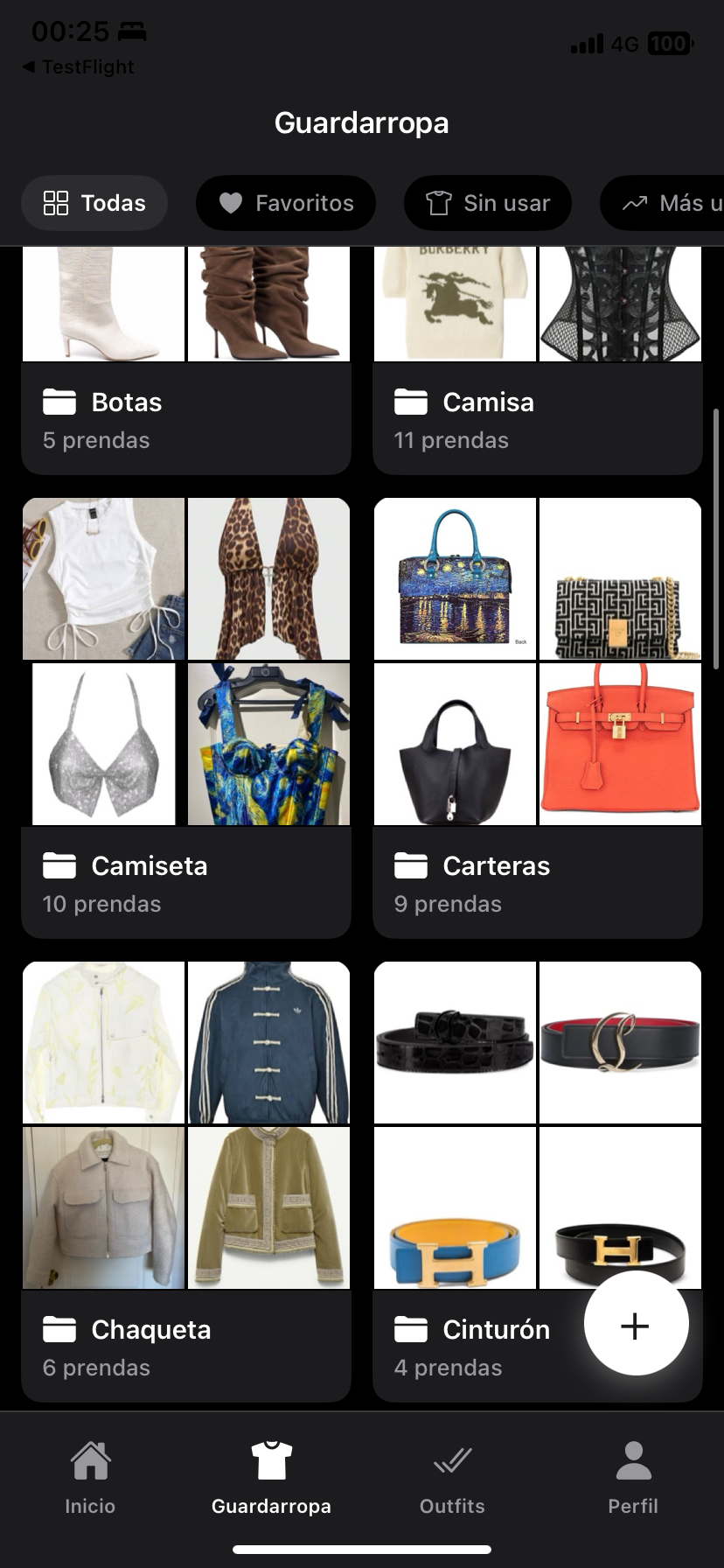This screenshot has height=1568, width=724.
Task: Switch to the Guardarropa tab
Action: point(271,1477)
